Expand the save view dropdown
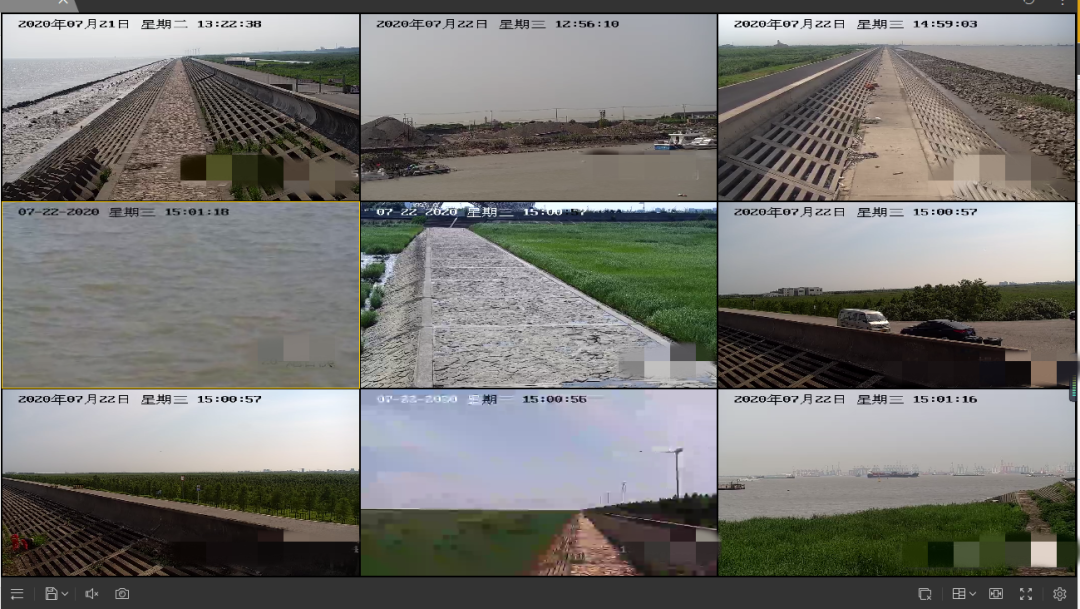 coord(65,594)
